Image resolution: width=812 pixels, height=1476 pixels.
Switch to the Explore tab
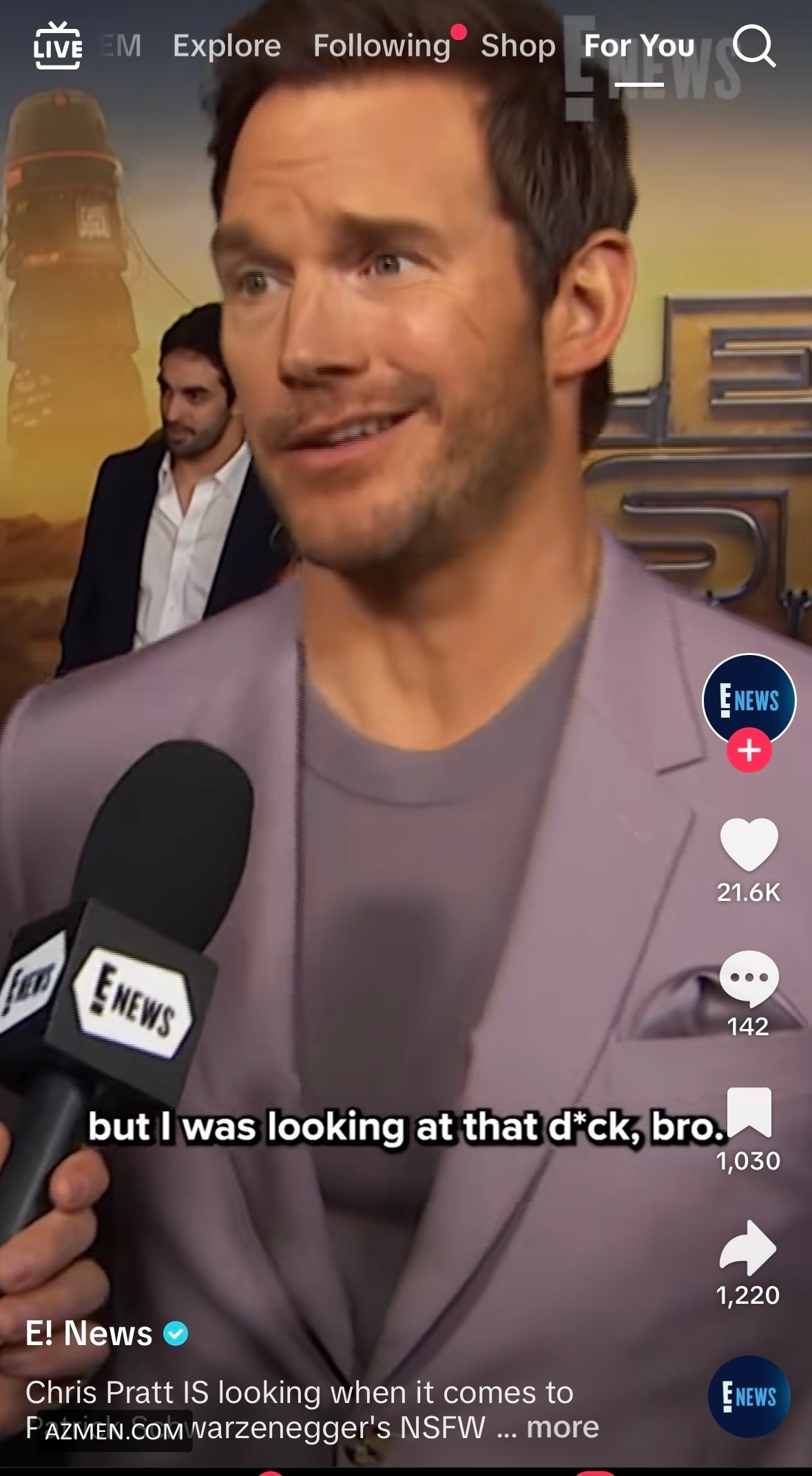click(227, 46)
